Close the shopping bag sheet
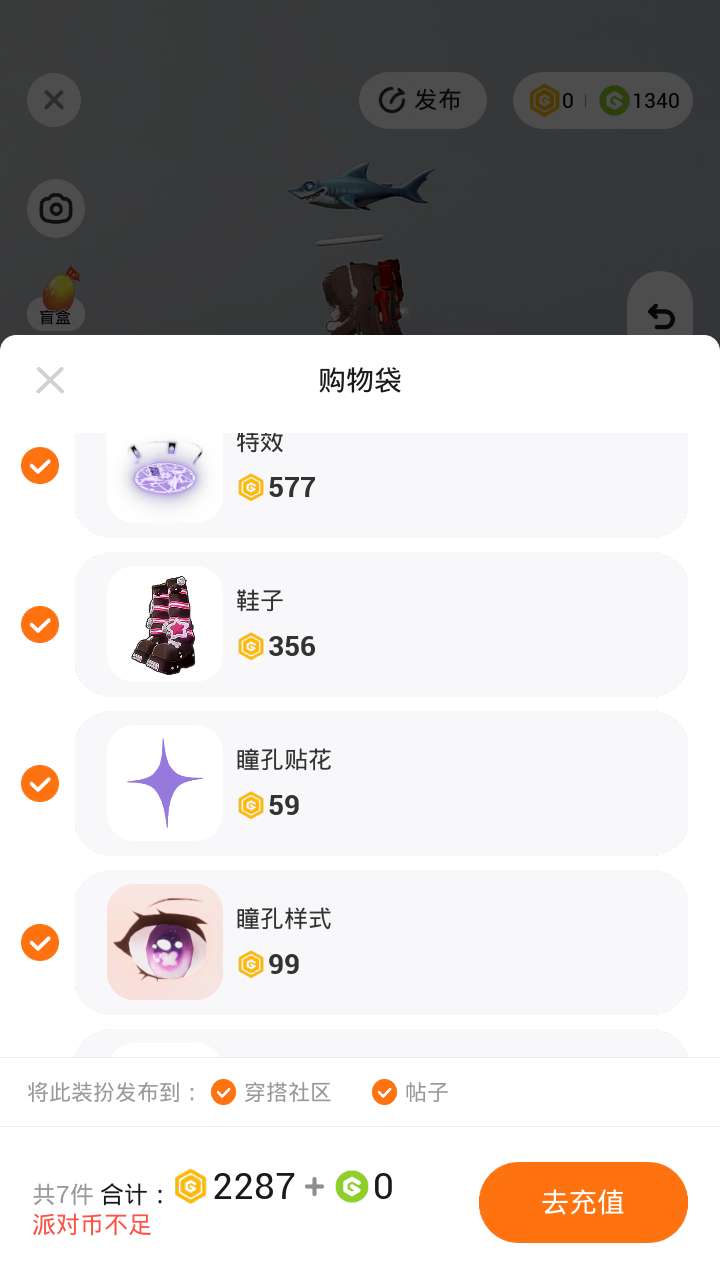Screen dimensions: 720x1280 click(x=50, y=380)
